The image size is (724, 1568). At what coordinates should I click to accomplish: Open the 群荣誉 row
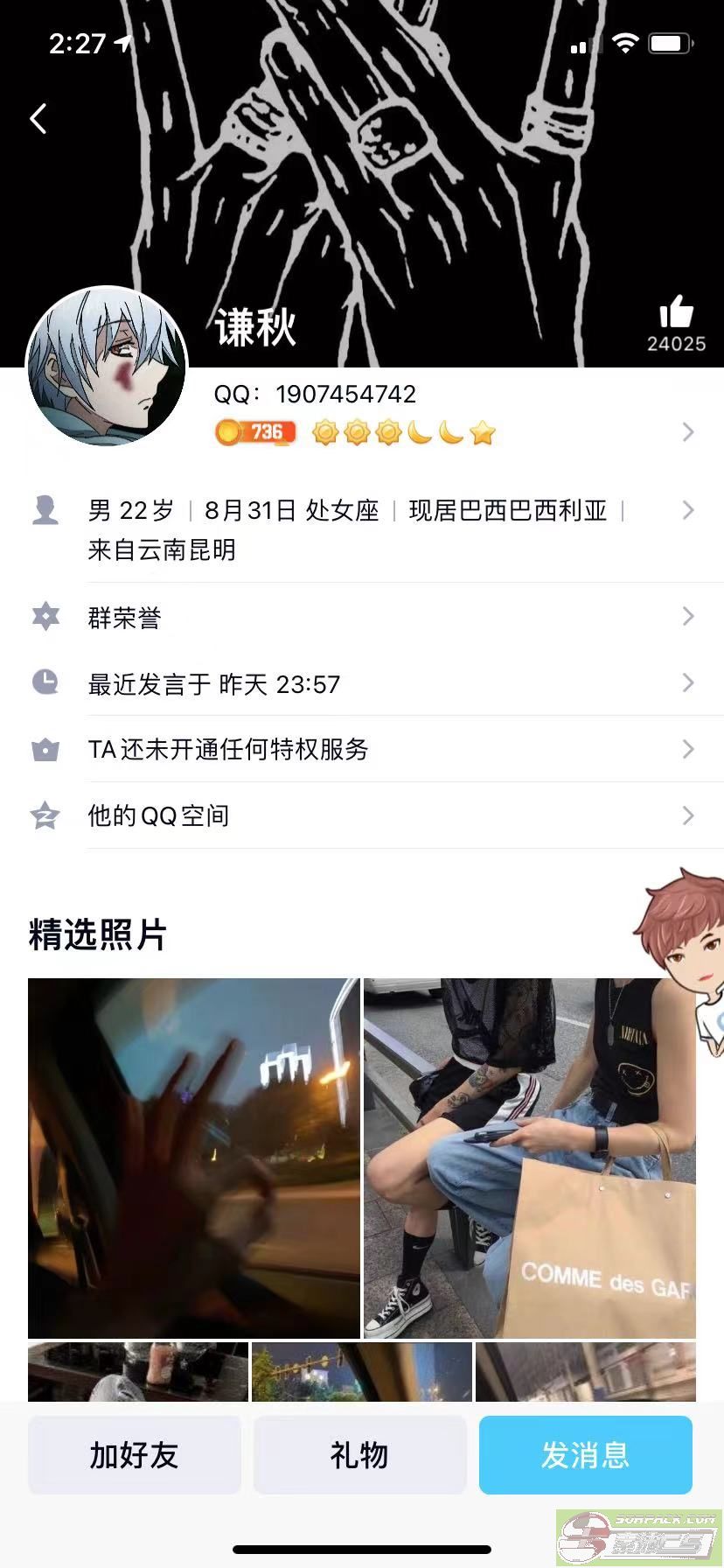point(362,617)
